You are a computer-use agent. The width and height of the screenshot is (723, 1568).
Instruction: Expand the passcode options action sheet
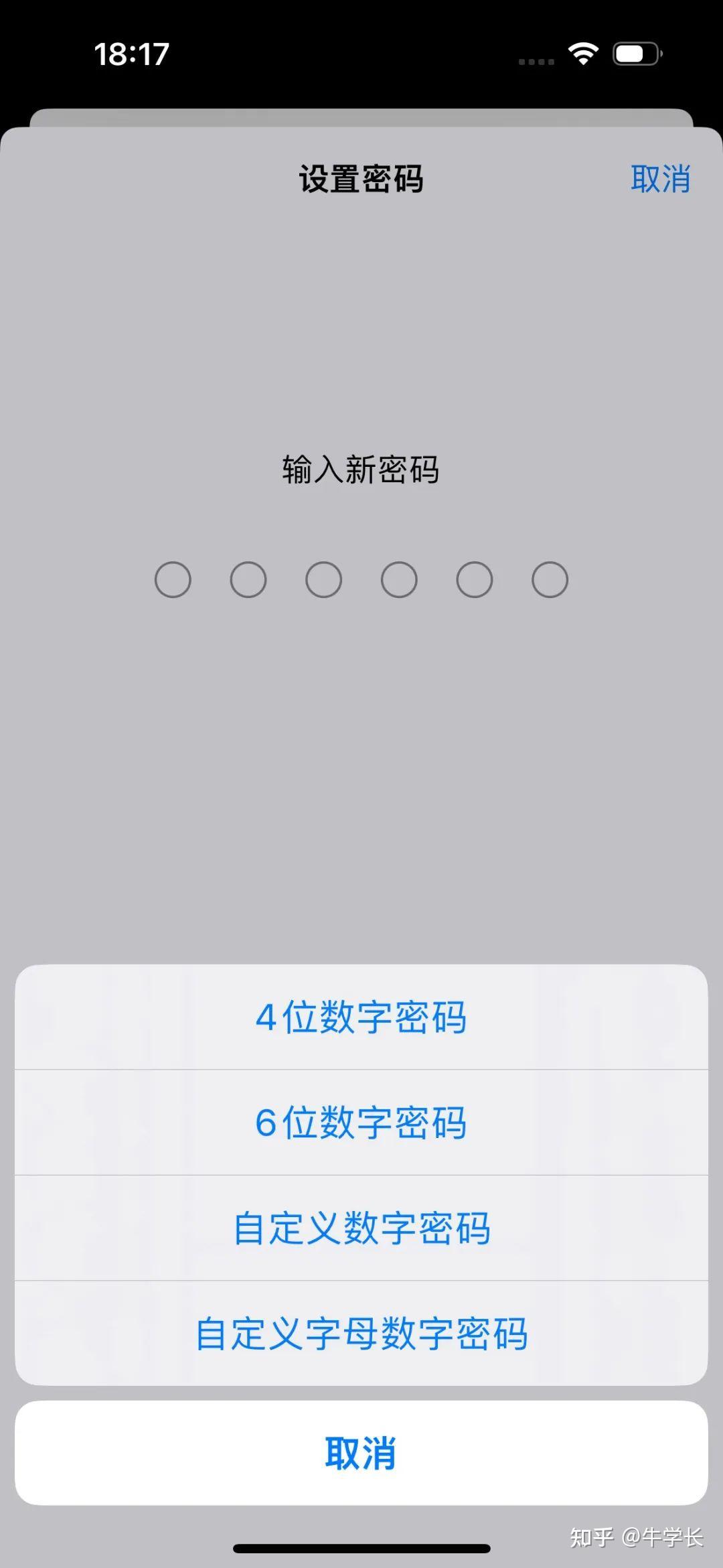coord(361,1175)
